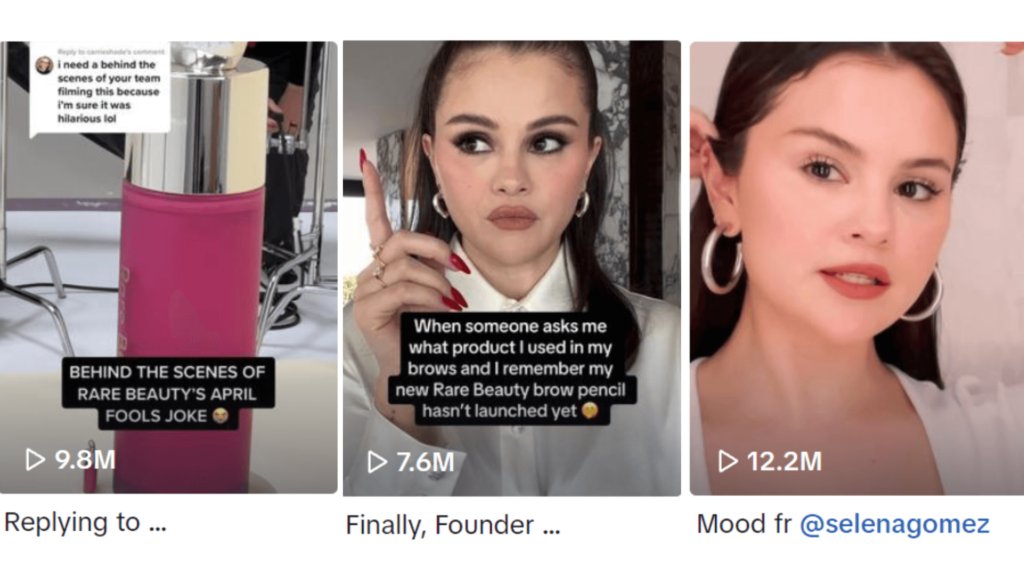Viewport: 1024px width, 576px height.
Task: Open the Rare Beauty April Fools joke video
Action: pos(168,268)
